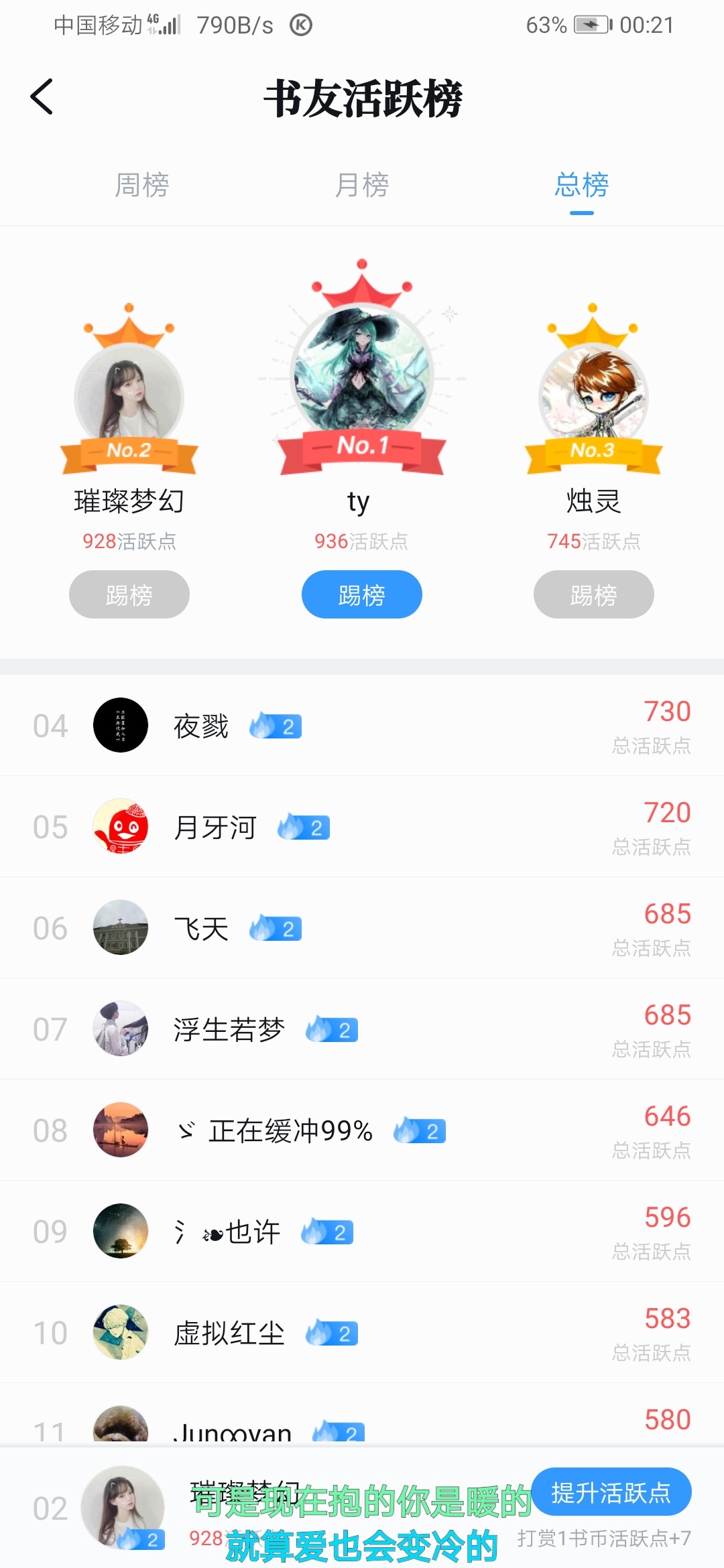Tap 踢榜 under No.1 user ty
Image resolution: width=724 pixels, height=1568 pixels.
[361, 594]
